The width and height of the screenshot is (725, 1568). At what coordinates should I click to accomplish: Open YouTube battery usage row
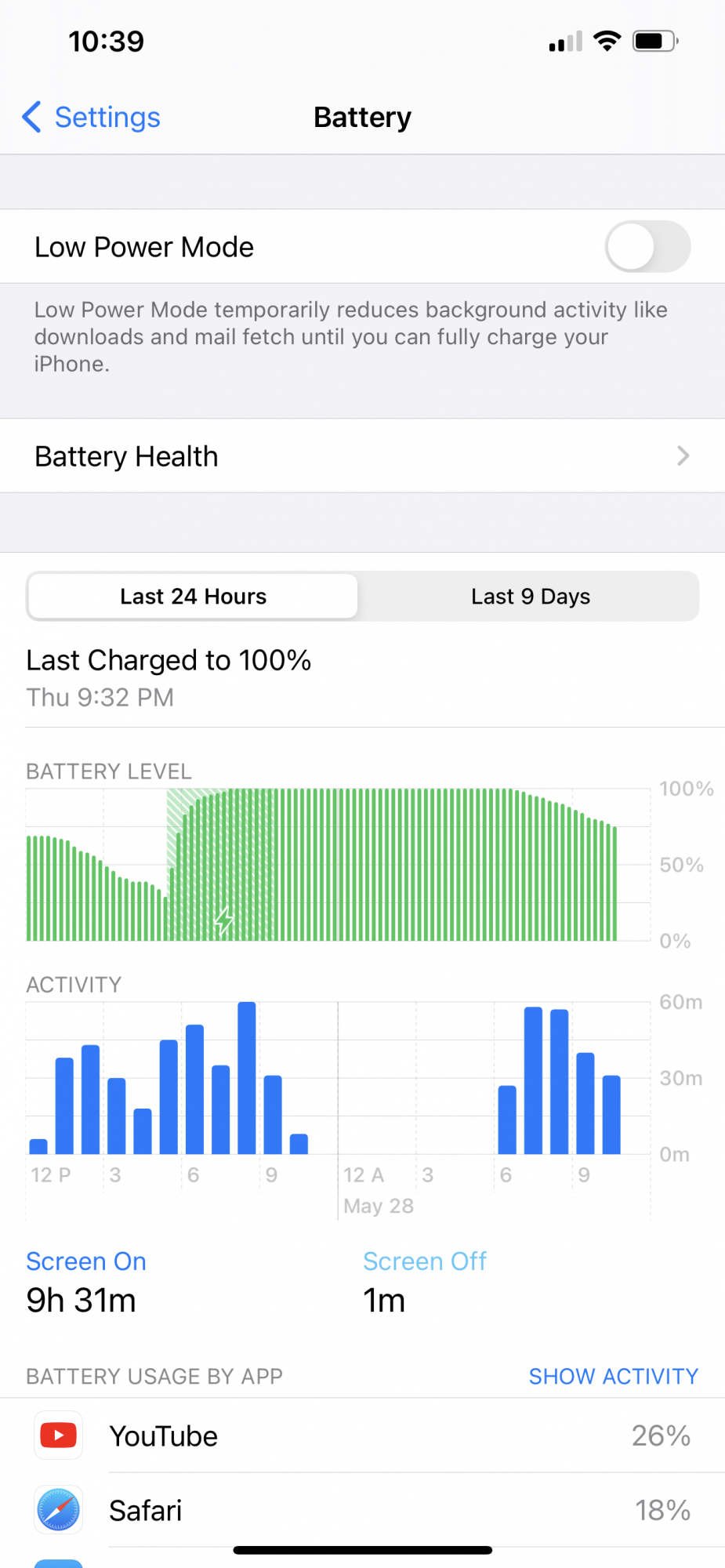pyautogui.click(x=362, y=1436)
